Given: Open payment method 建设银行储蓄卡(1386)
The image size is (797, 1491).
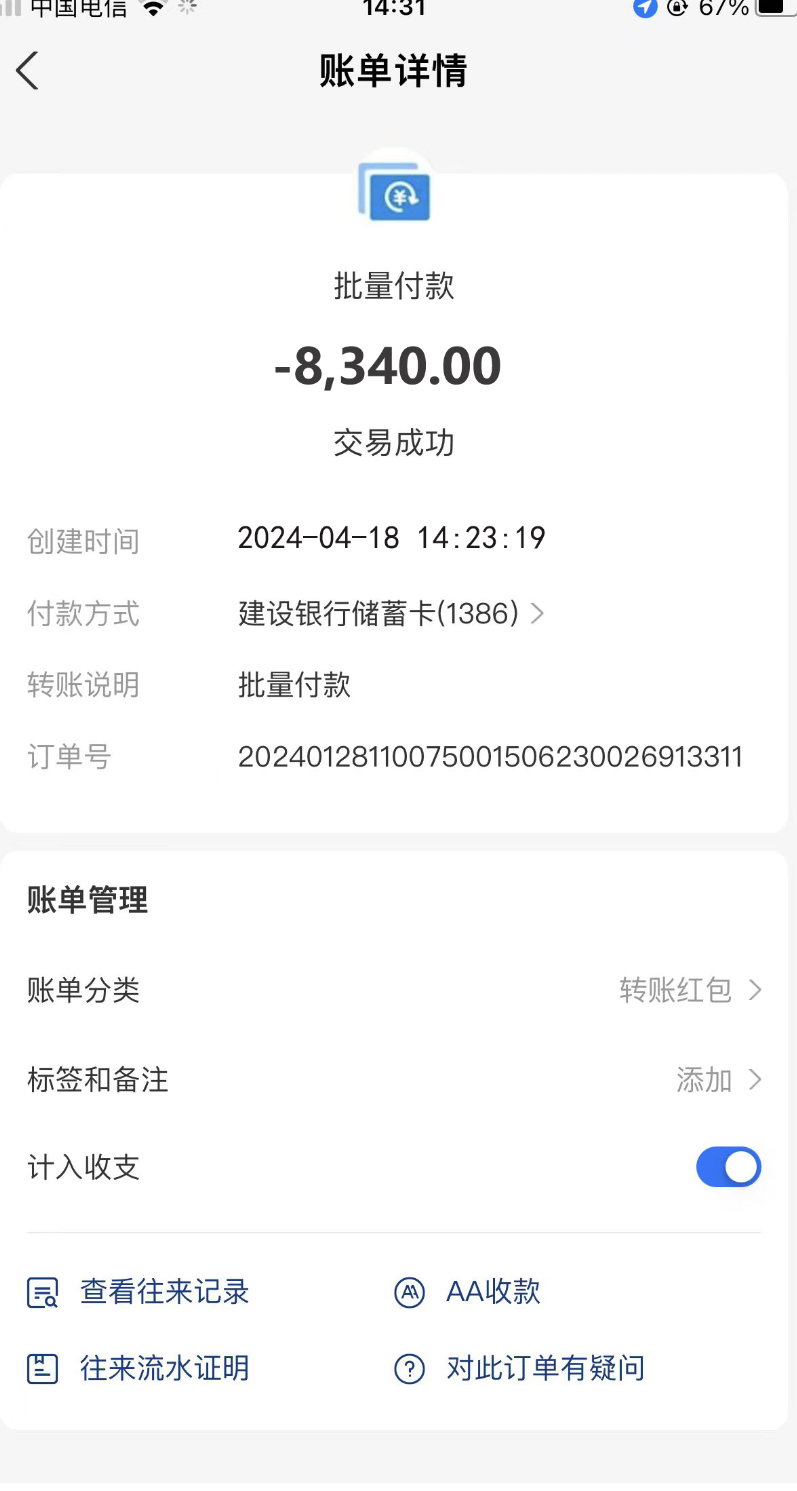Looking at the screenshot, I should pyautogui.click(x=391, y=613).
